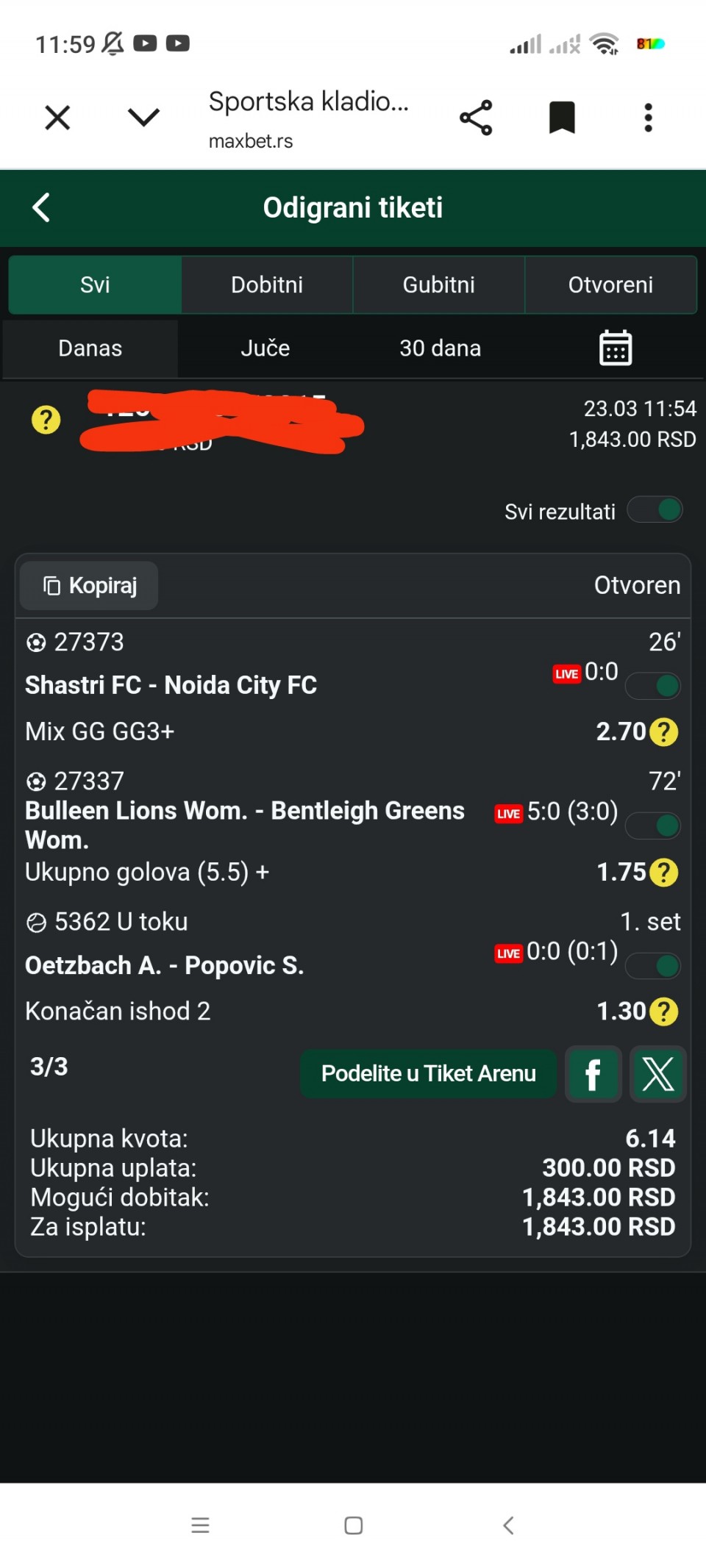Select the Juče date filter
This screenshot has width=706, height=1568.
coord(265,348)
